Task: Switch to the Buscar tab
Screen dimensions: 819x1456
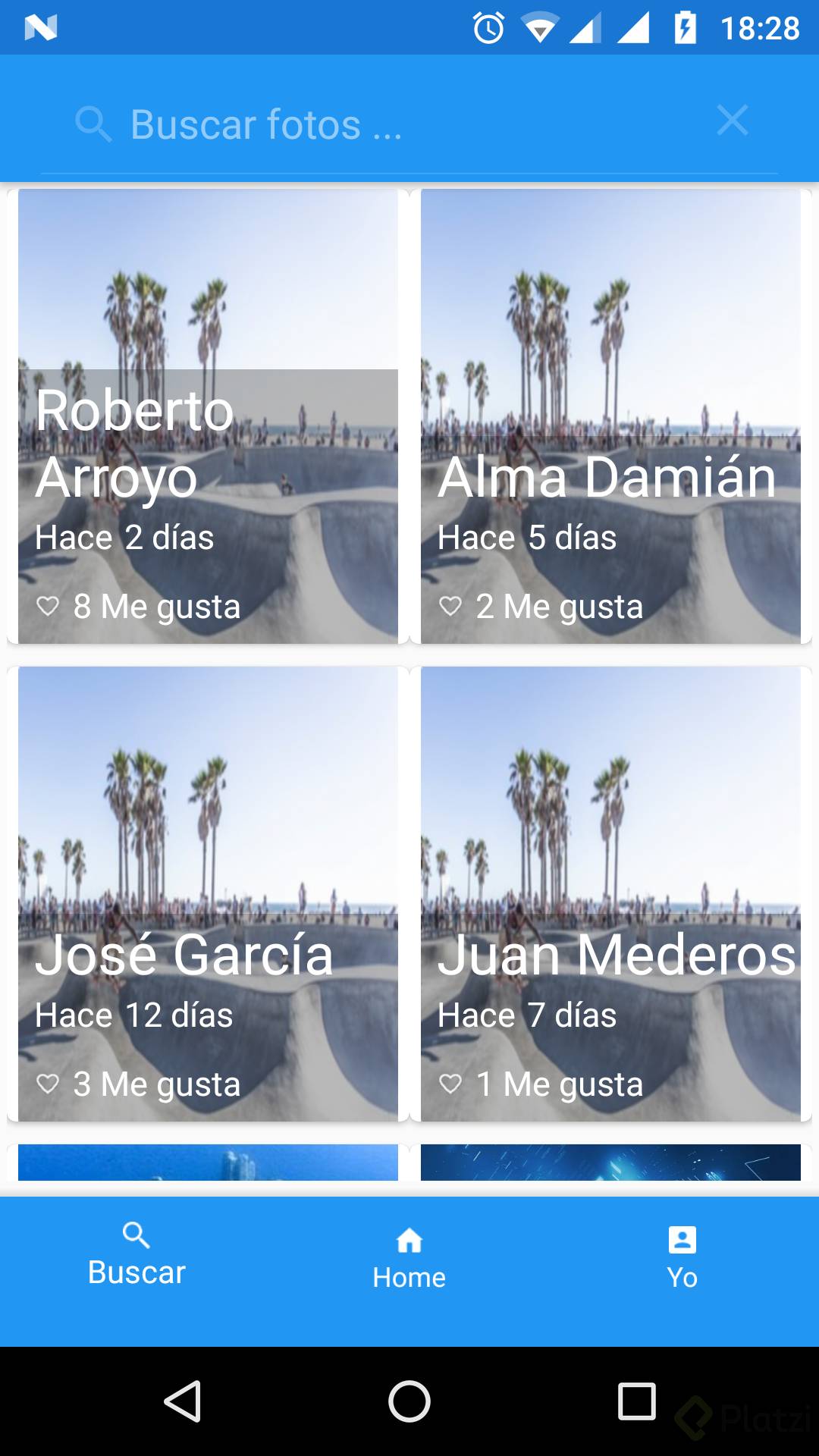Action: 136,1257
